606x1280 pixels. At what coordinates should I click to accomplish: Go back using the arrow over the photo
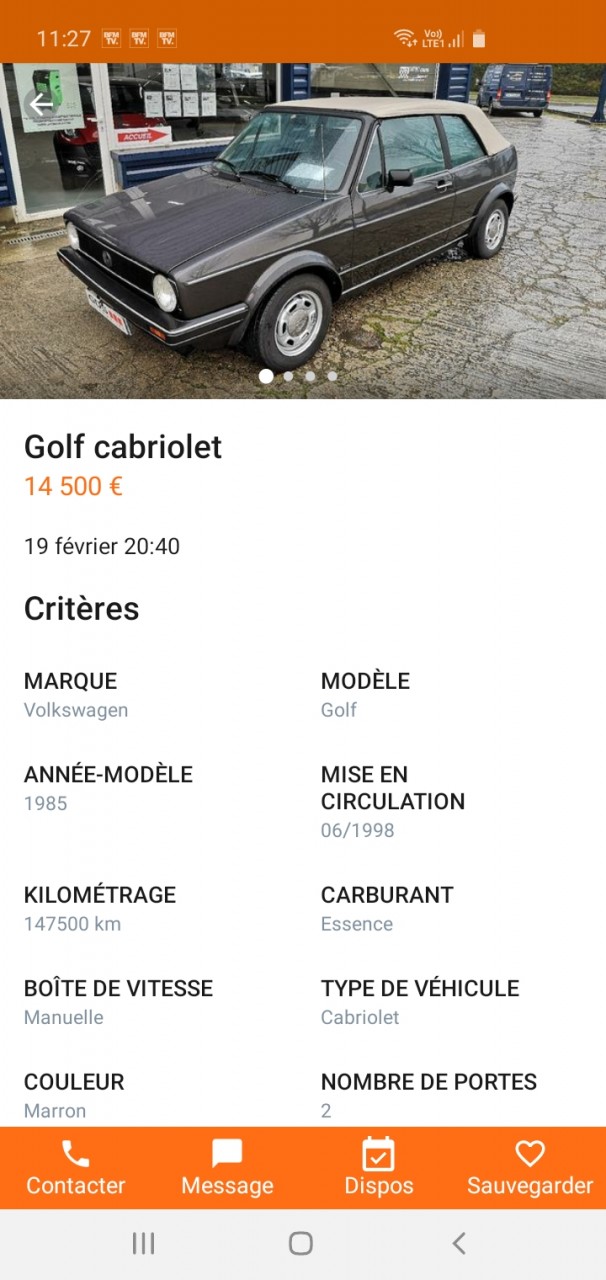point(41,104)
